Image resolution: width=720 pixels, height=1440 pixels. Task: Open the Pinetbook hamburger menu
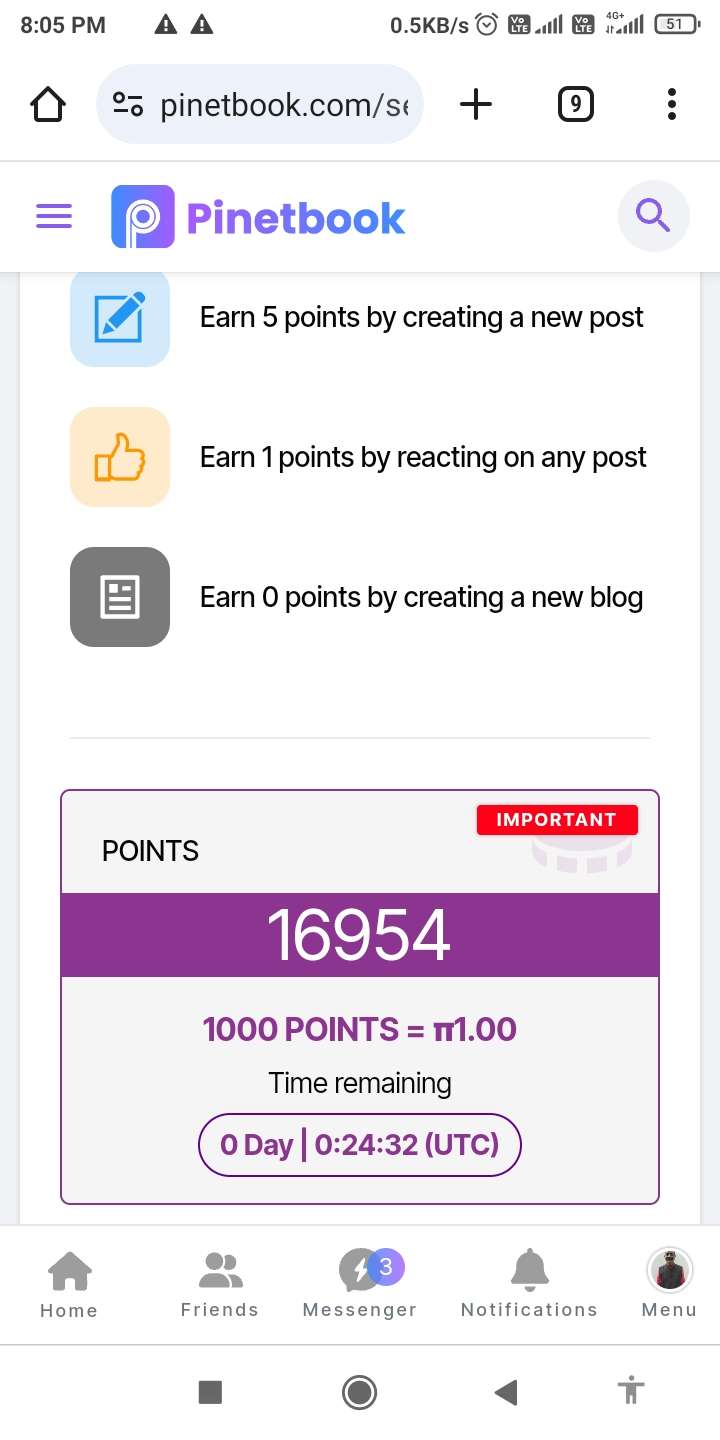tap(54, 217)
